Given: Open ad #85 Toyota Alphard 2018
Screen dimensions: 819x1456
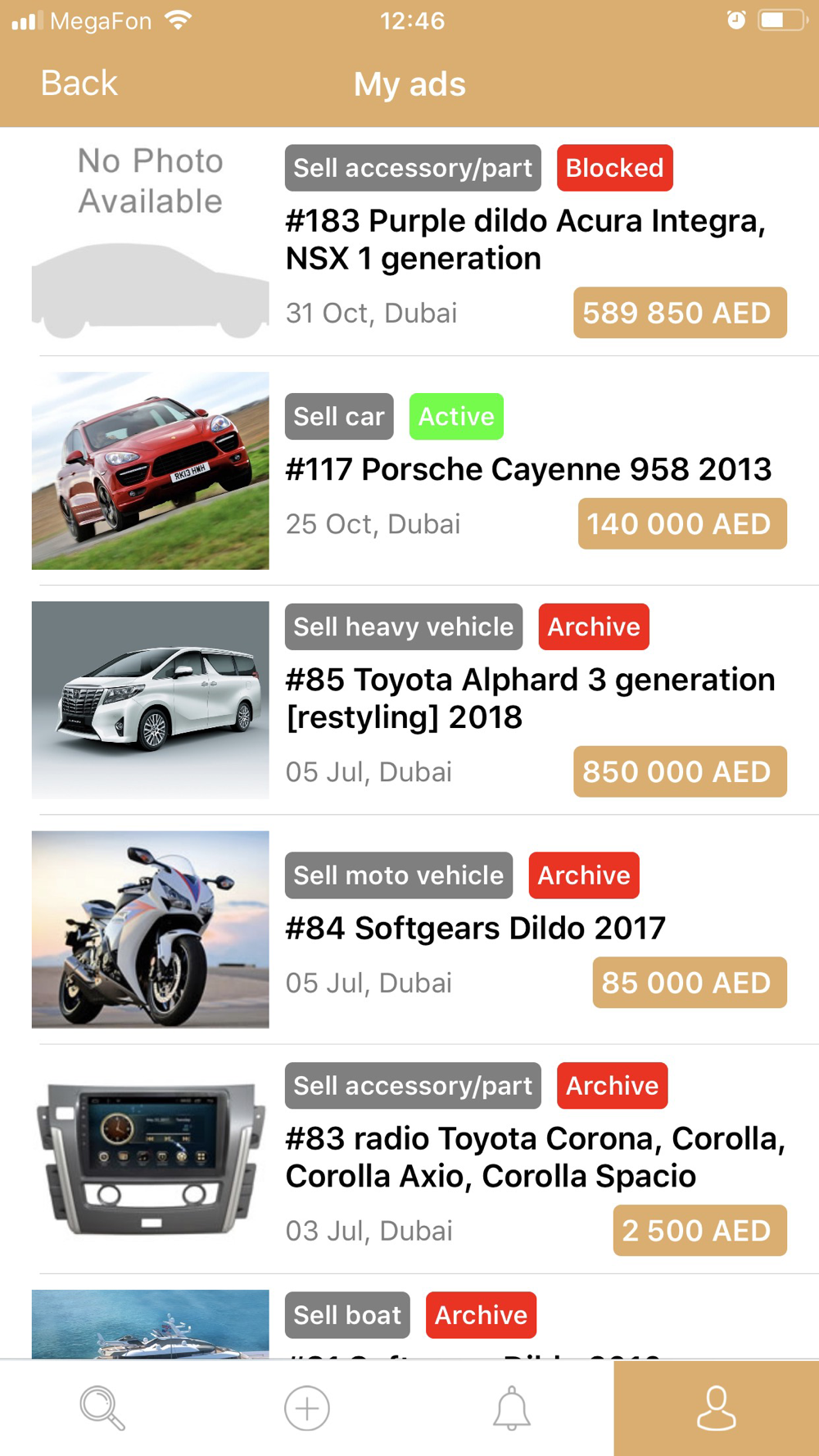Looking at the screenshot, I should tap(529, 698).
